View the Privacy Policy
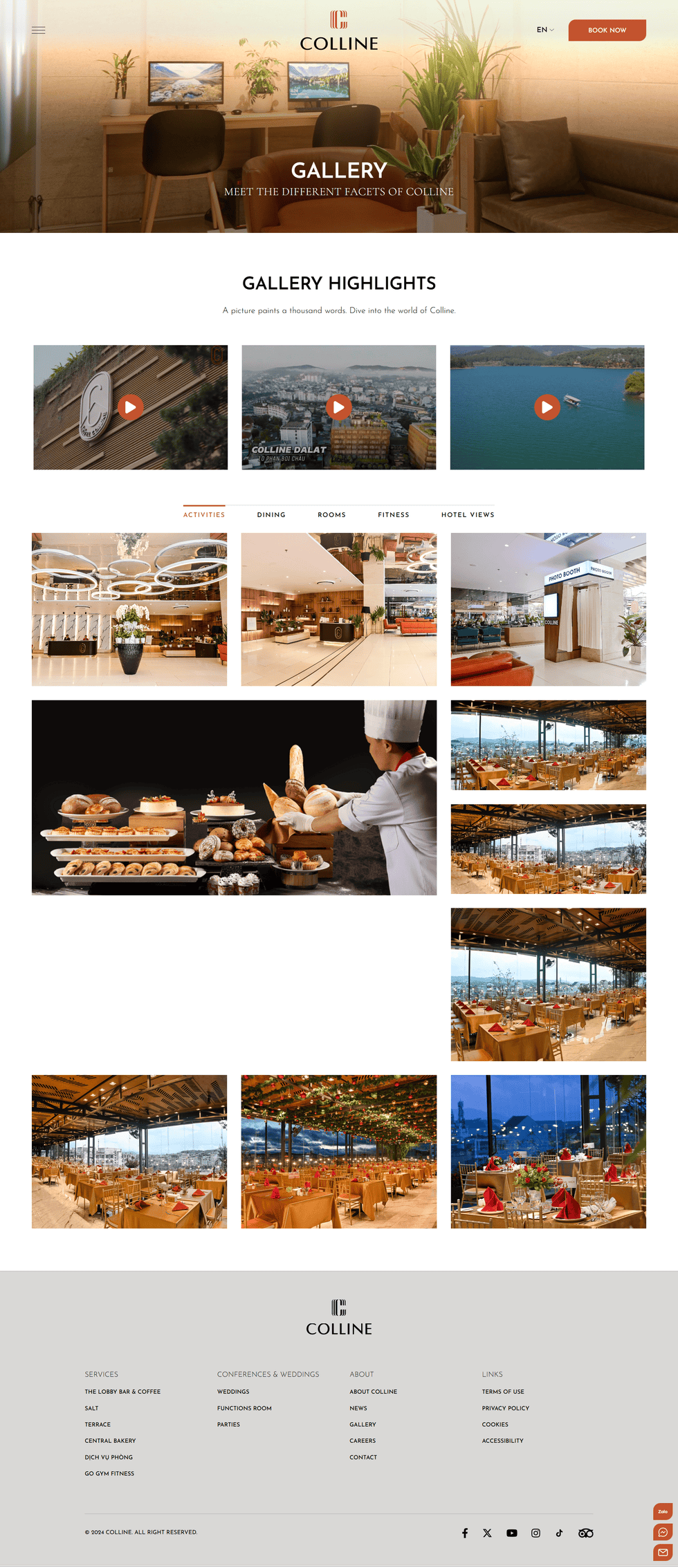Screen dimensions: 678x1568 click(505, 1408)
